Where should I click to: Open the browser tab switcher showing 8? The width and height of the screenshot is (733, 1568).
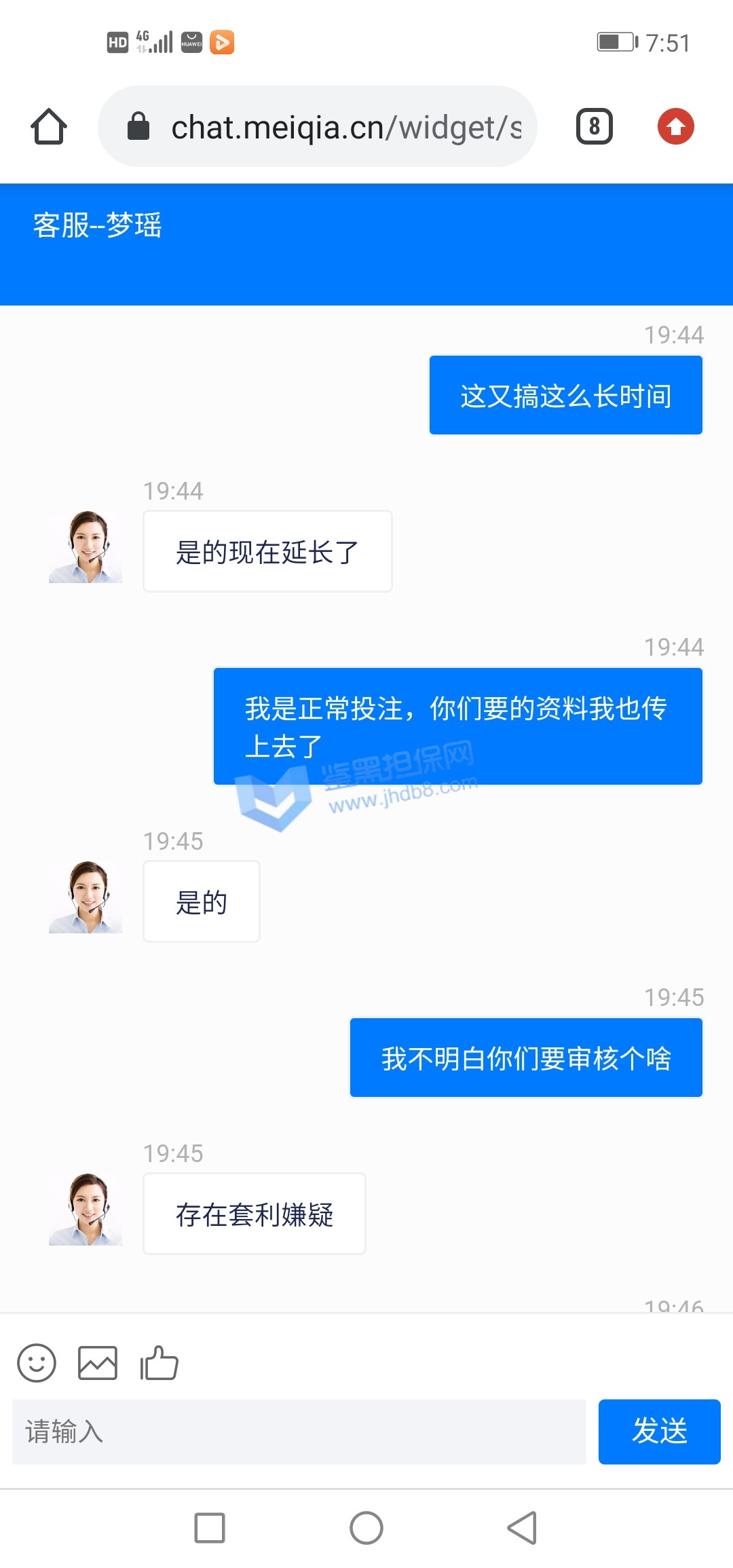pyautogui.click(x=594, y=126)
